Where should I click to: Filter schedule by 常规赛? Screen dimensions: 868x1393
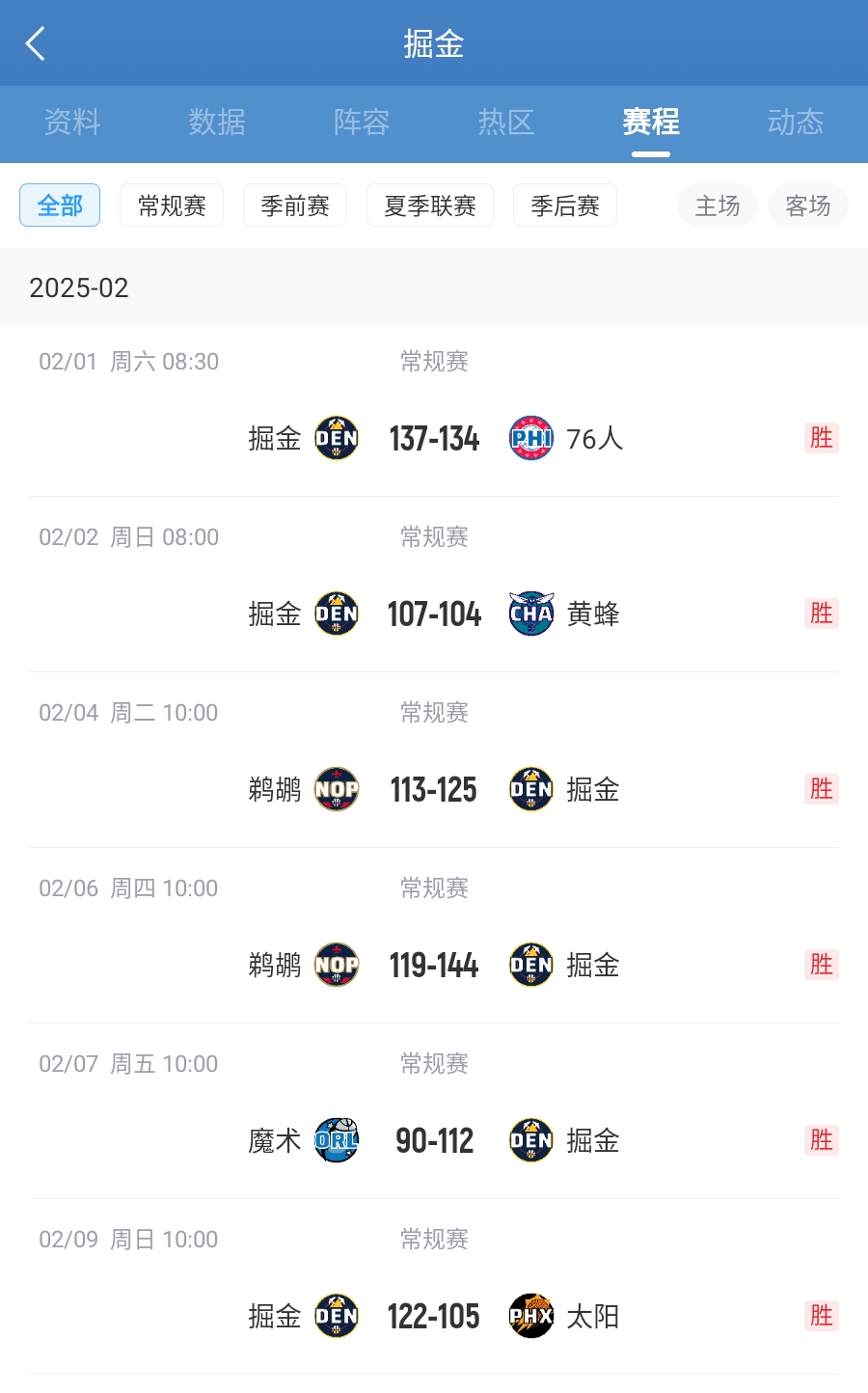coord(172,205)
